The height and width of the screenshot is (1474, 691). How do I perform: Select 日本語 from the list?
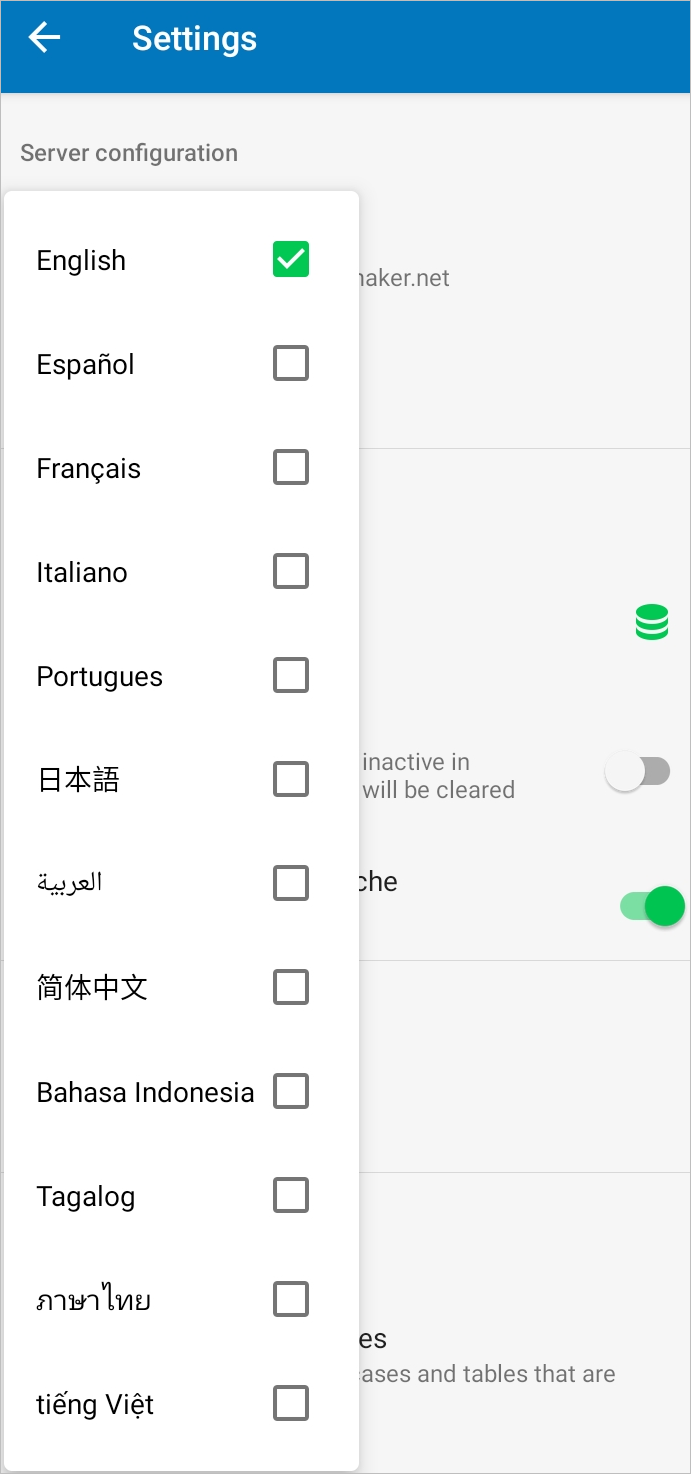[x=291, y=779]
